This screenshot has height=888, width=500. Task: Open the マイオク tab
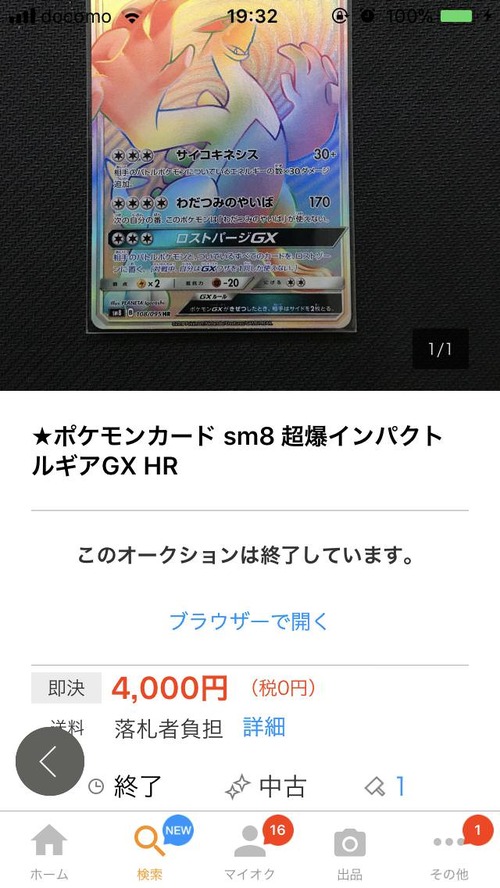[x=250, y=849]
